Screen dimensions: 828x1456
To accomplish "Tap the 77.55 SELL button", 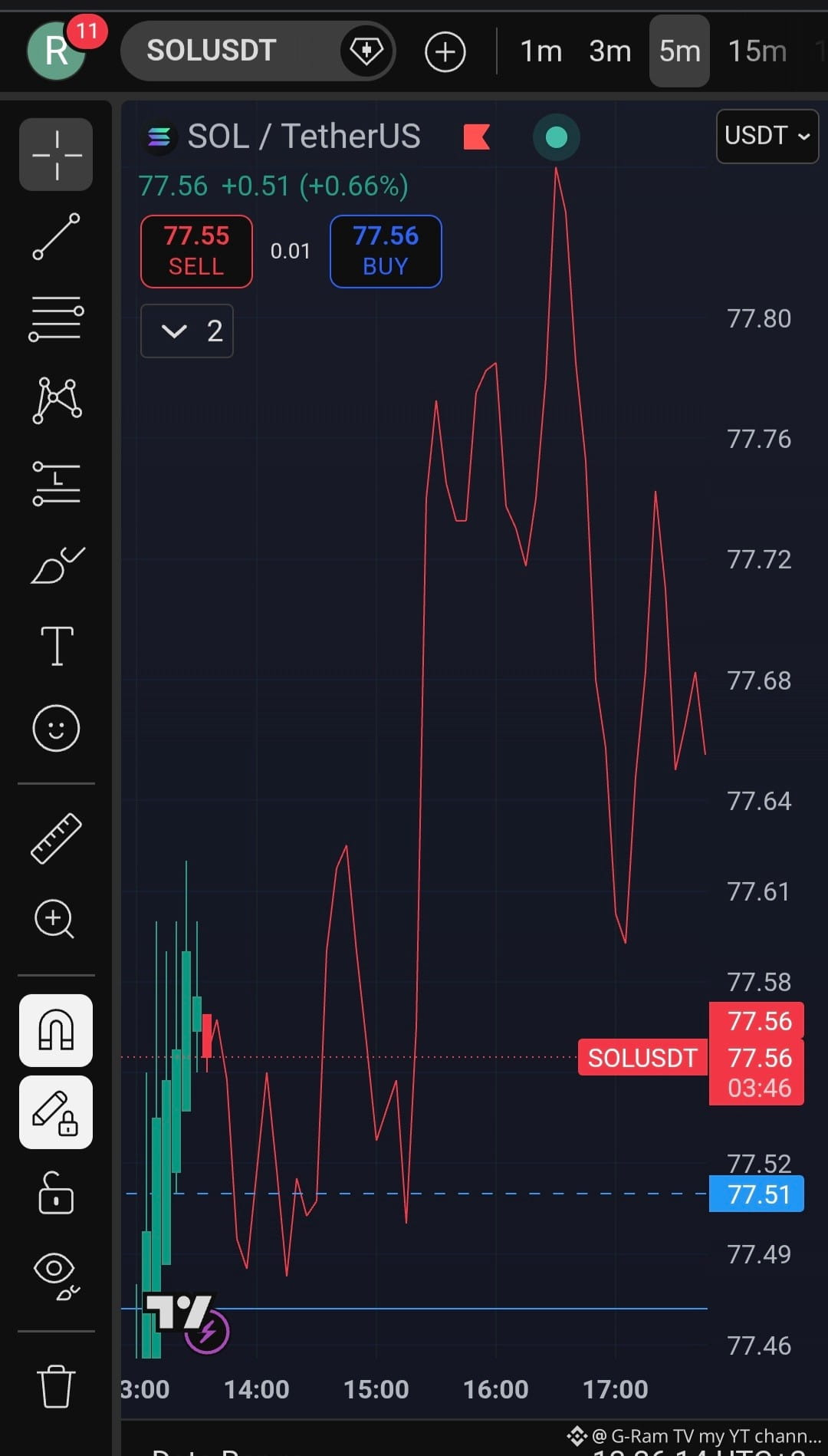I will (x=196, y=252).
